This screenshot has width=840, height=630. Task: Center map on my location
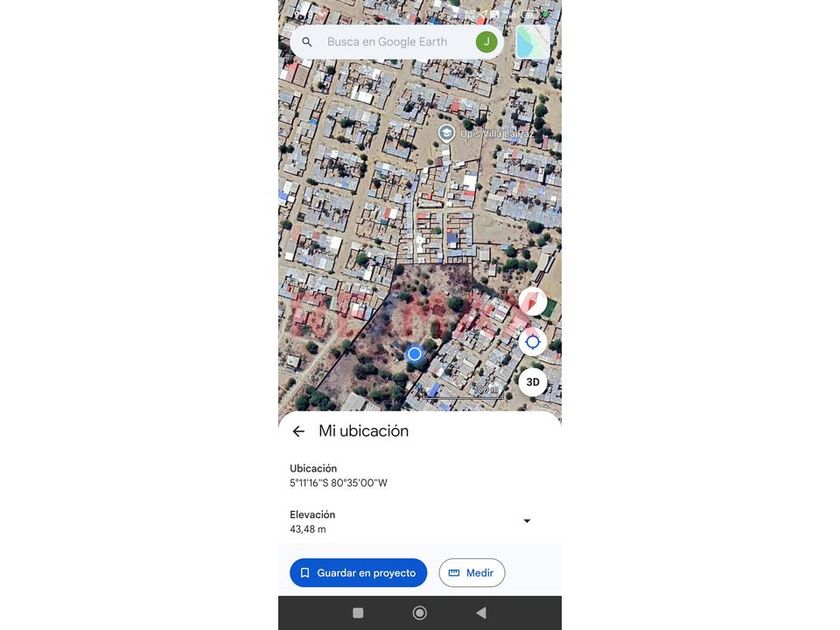click(x=532, y=342)
